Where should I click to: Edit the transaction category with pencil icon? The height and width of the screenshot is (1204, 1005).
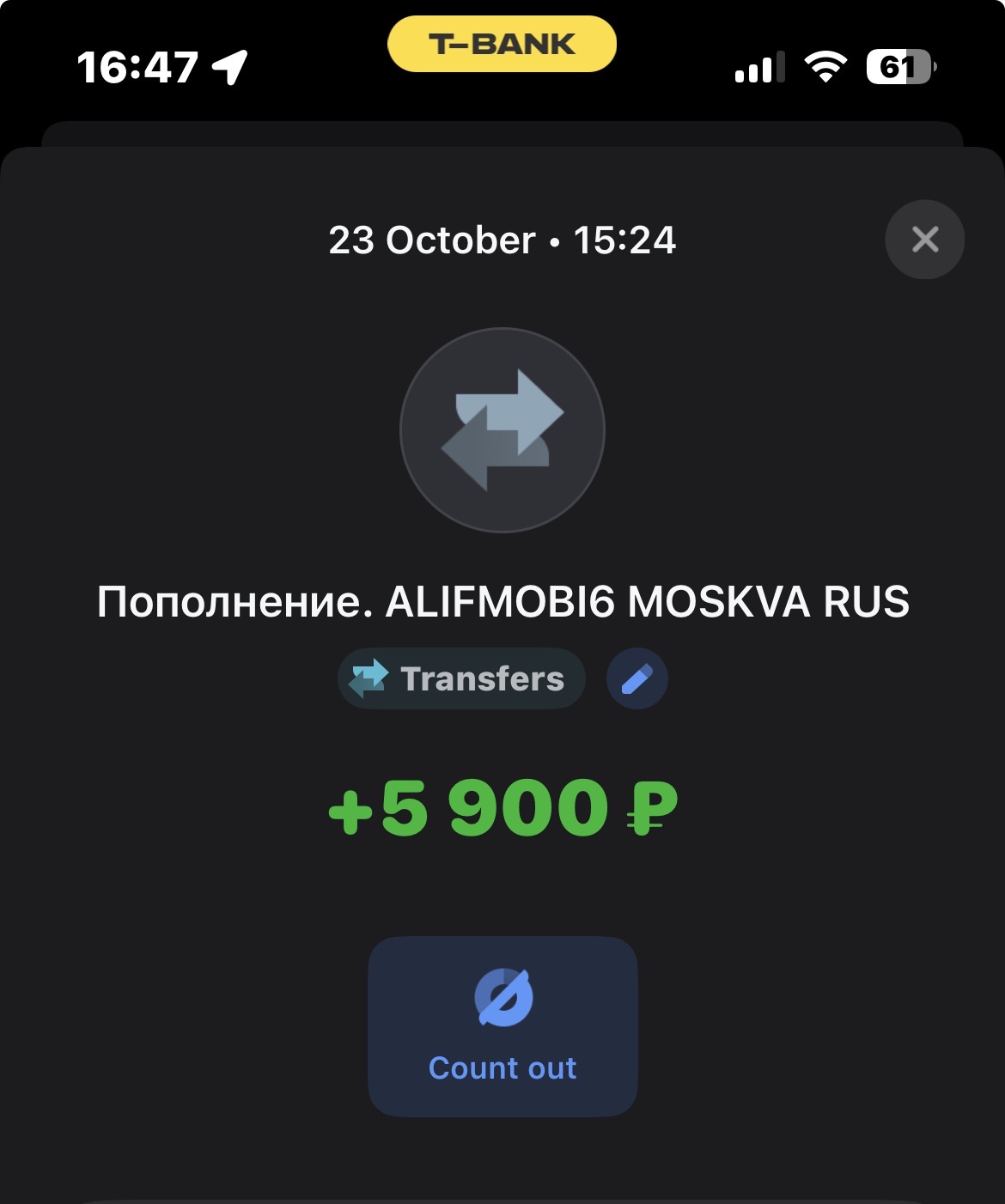pyautogui.click(x=636, y=679)
